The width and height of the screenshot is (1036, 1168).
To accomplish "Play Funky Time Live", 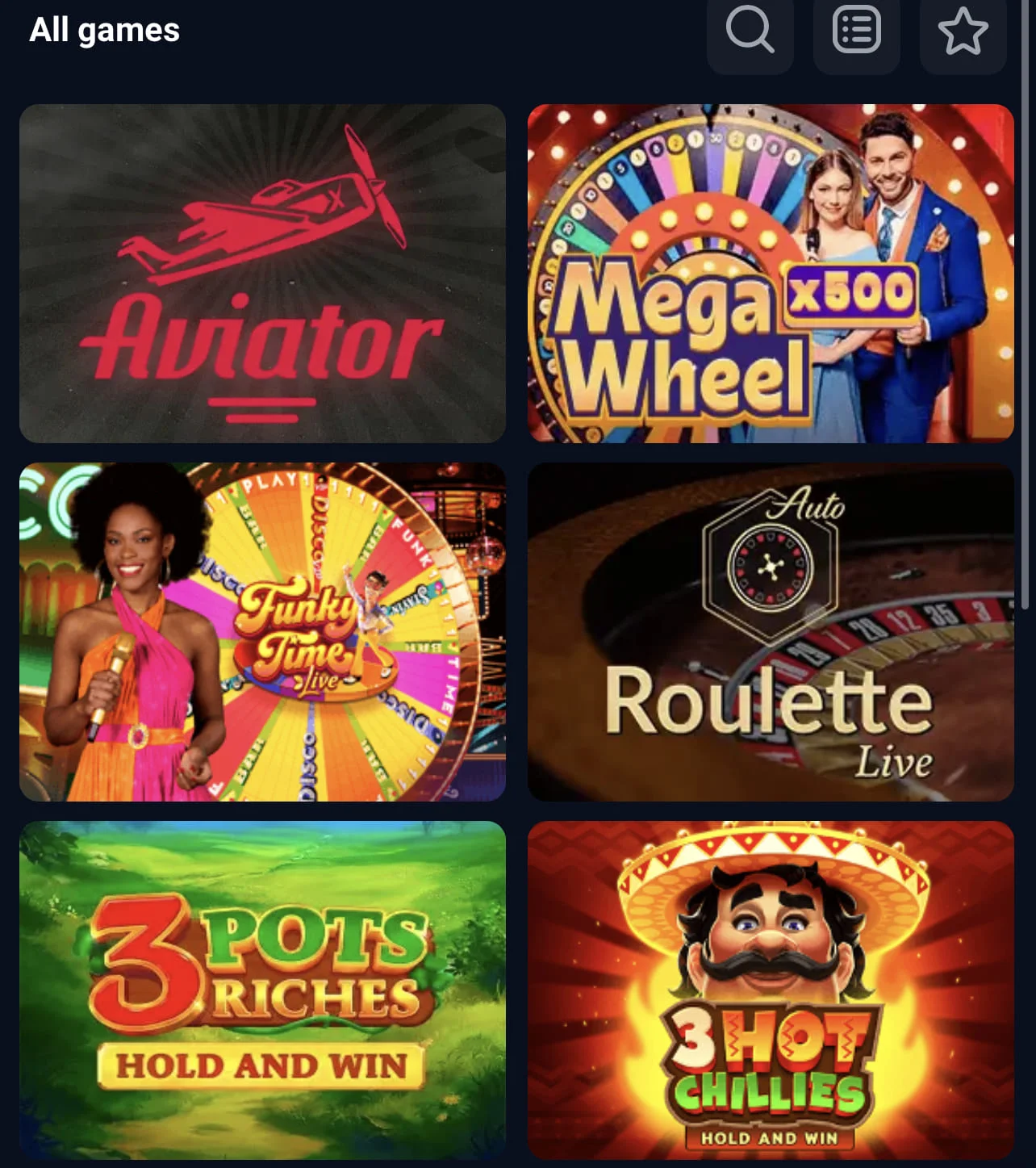I will [x=262, y=631].
